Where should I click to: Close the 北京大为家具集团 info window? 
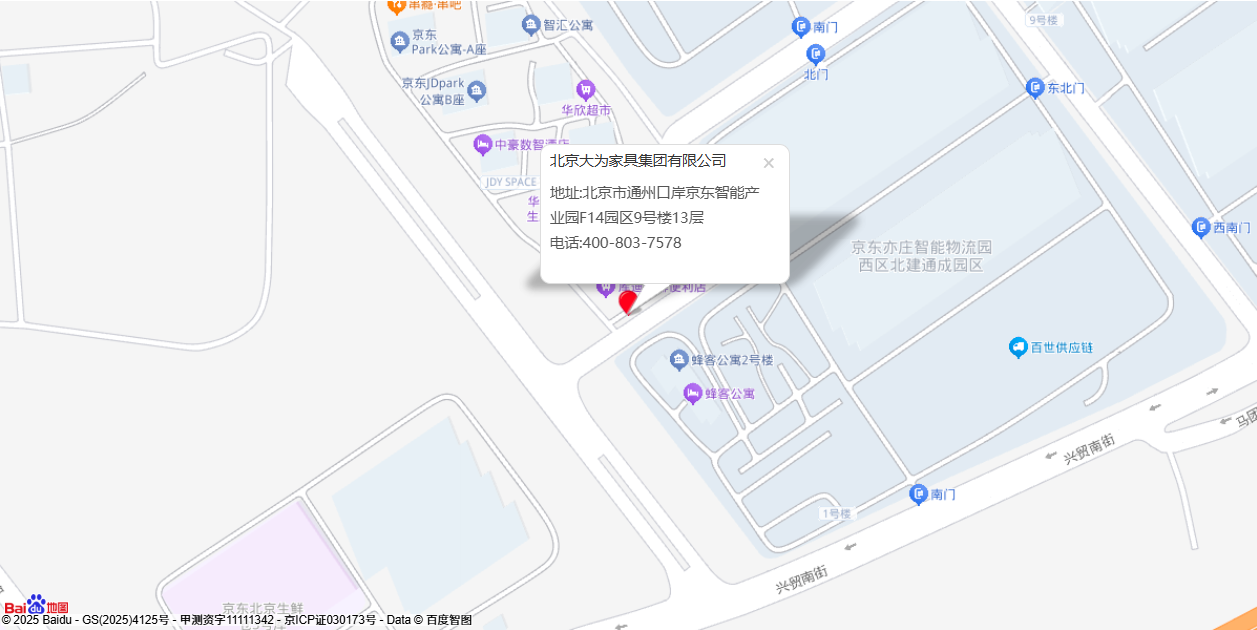[768, 163]
